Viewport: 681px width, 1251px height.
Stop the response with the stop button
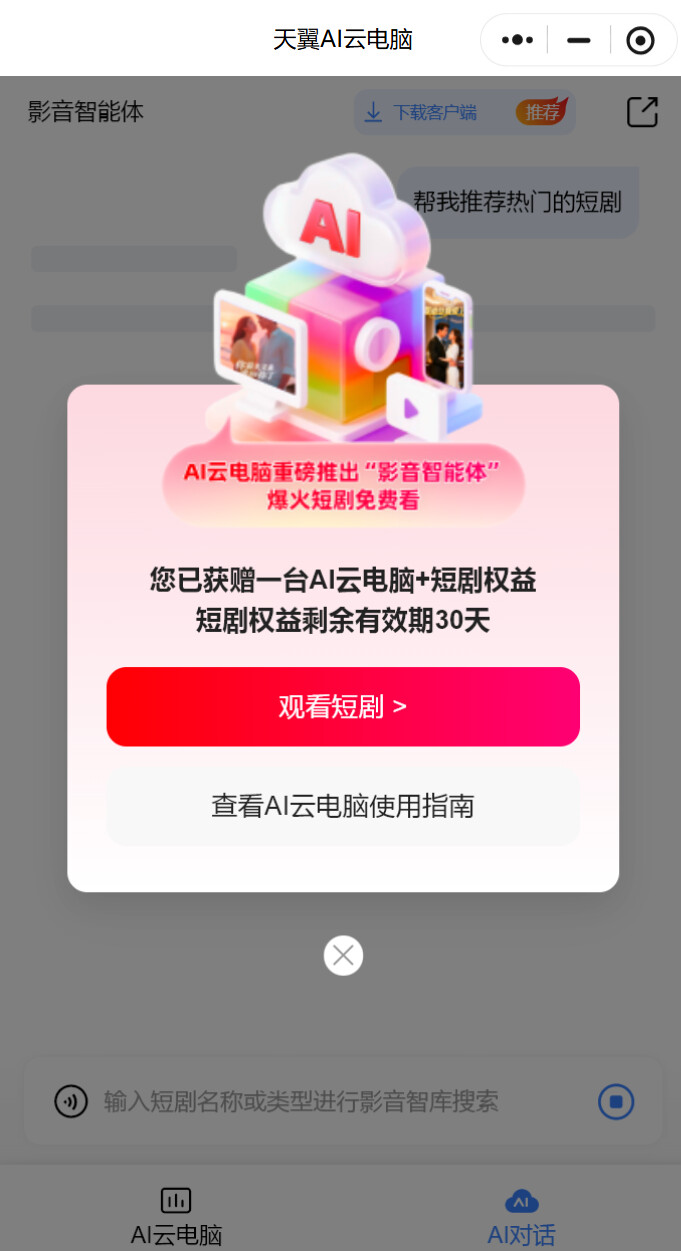[616, 1102]
